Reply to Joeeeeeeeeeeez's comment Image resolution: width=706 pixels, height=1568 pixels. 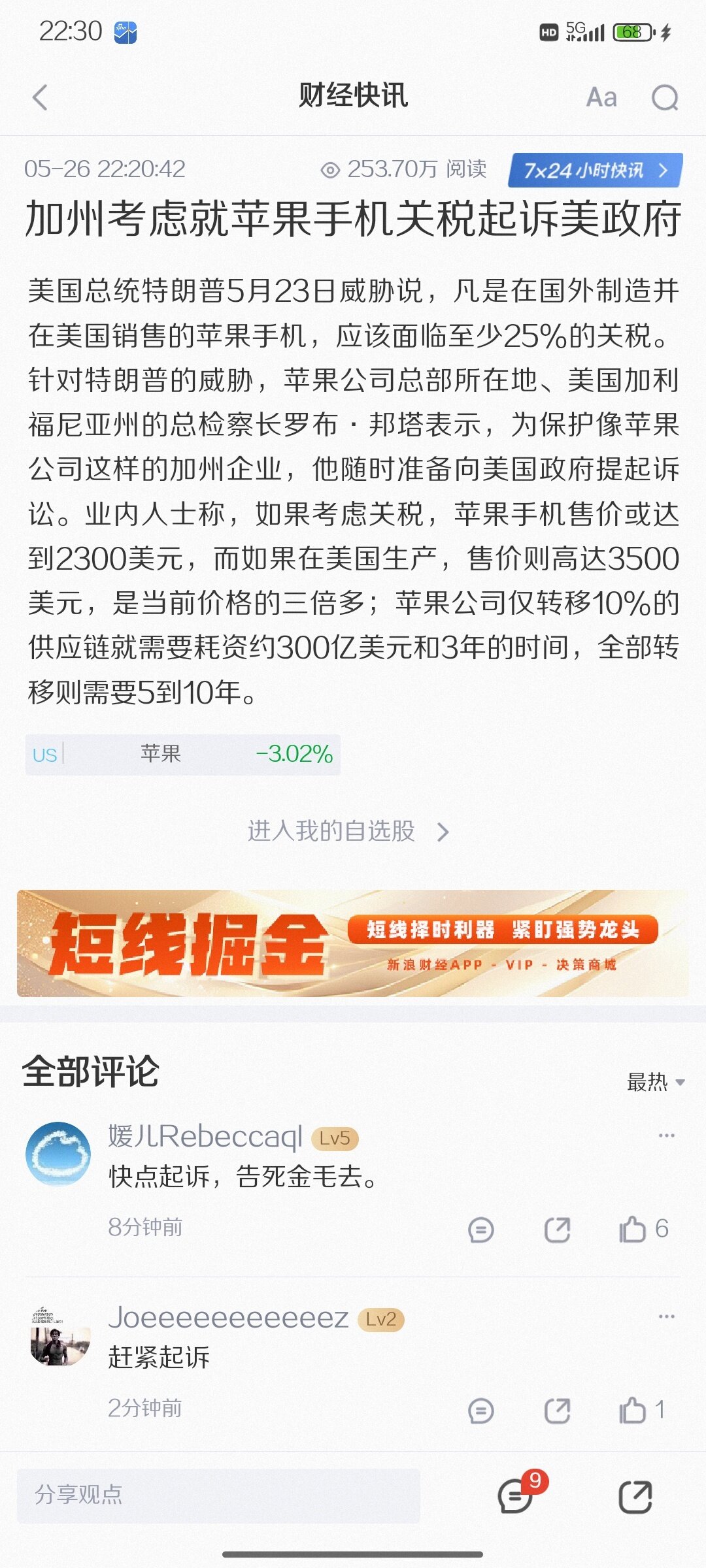coord(481,1411)
